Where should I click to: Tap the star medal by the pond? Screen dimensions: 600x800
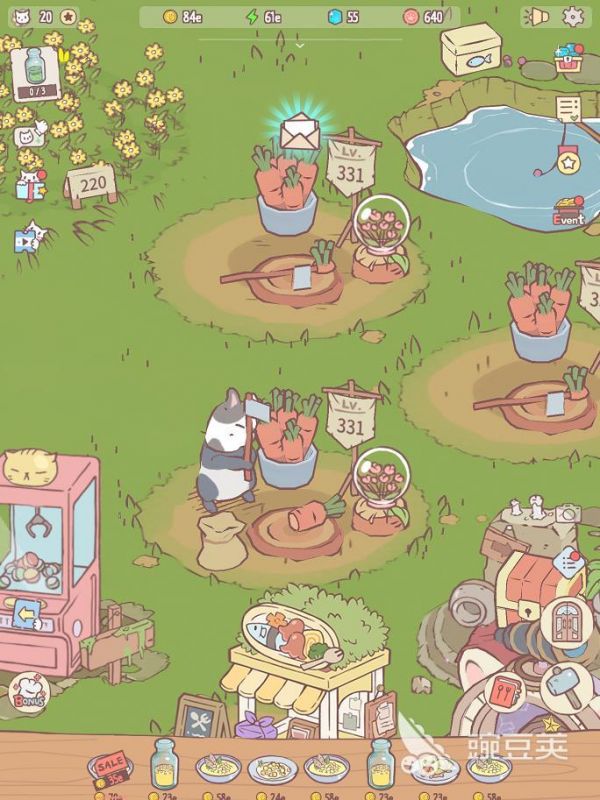(x=569, y=160)
